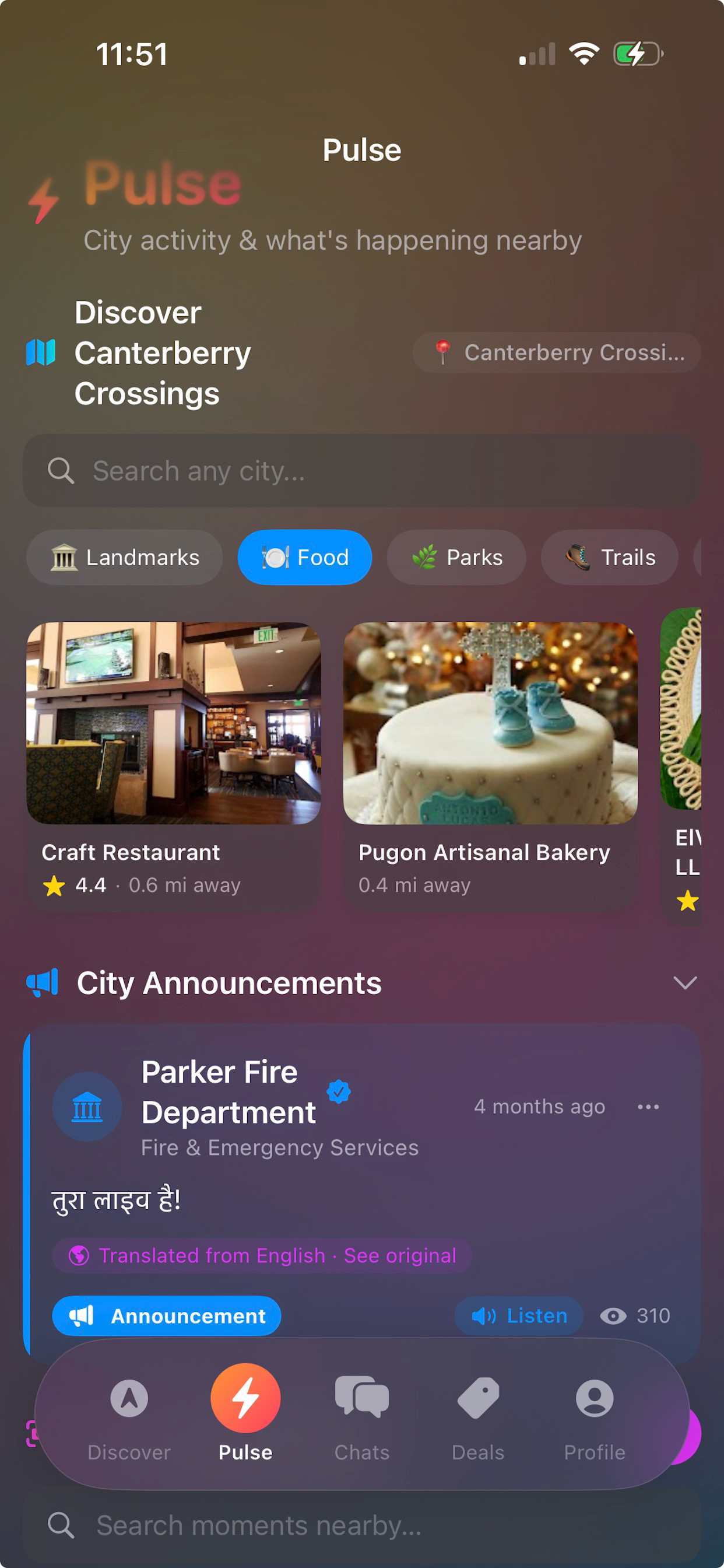This screenshot has width=724, height=1568.
Task: Listen to the Parker Fire Department announcement
Action: 519,1315
